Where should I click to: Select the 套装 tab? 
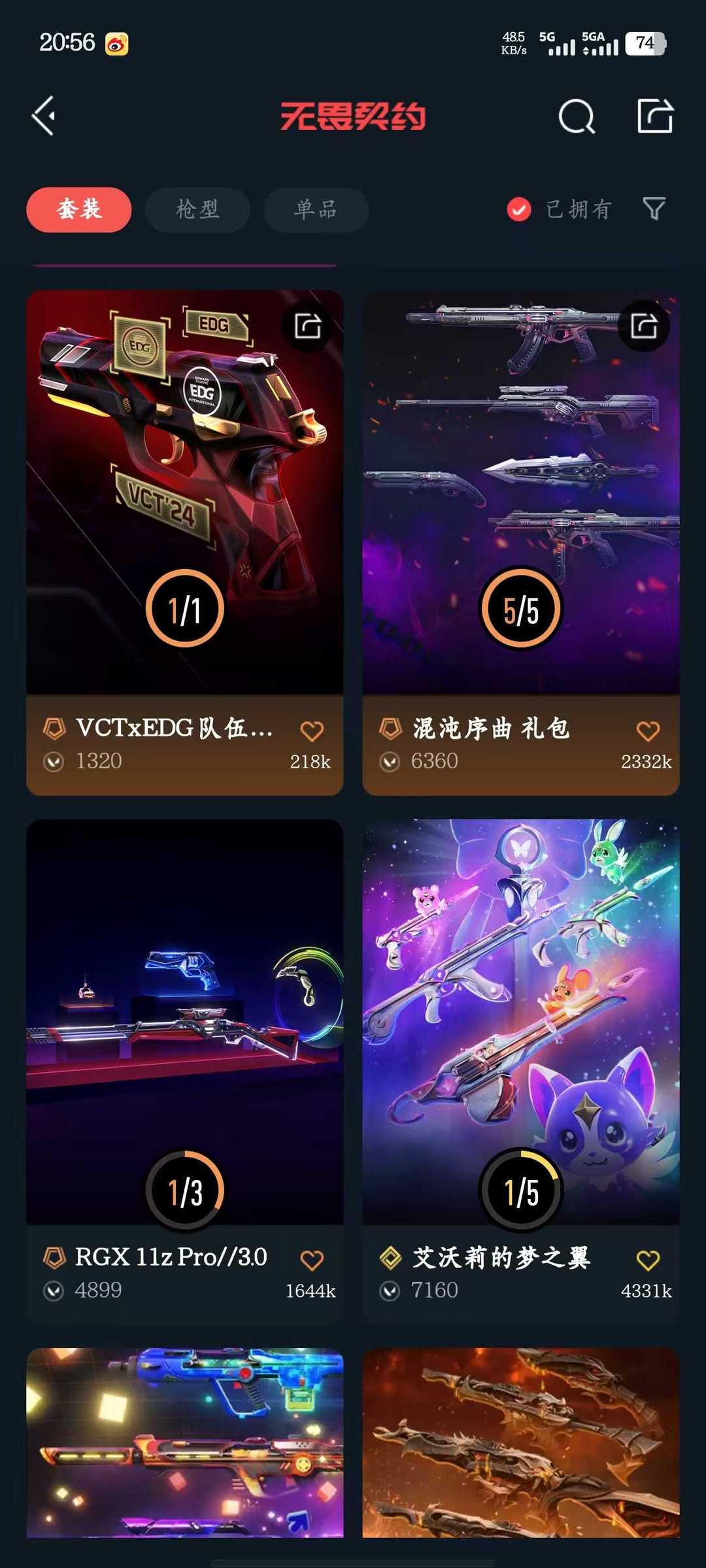(x=79, y=210)
